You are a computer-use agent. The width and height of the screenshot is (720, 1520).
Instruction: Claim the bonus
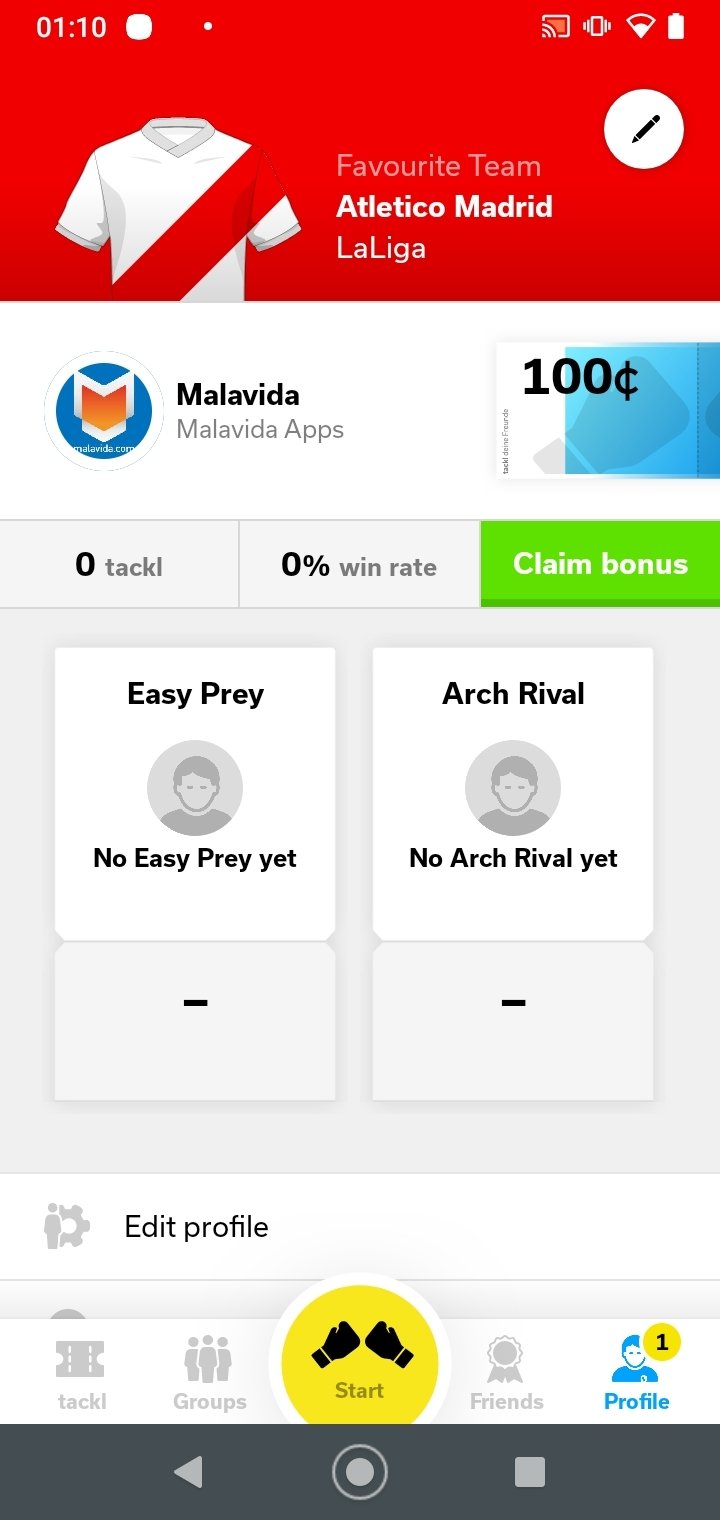point(600,564)
